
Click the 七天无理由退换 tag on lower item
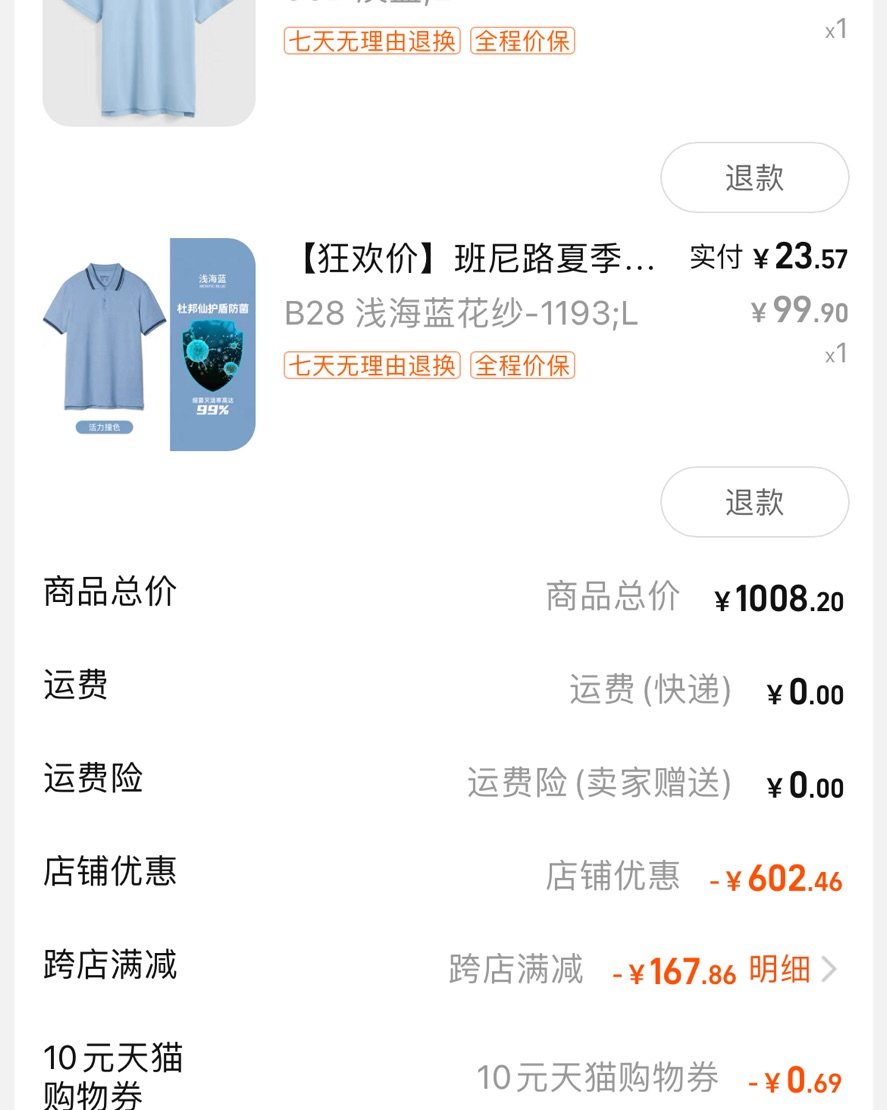pos(371,367)
